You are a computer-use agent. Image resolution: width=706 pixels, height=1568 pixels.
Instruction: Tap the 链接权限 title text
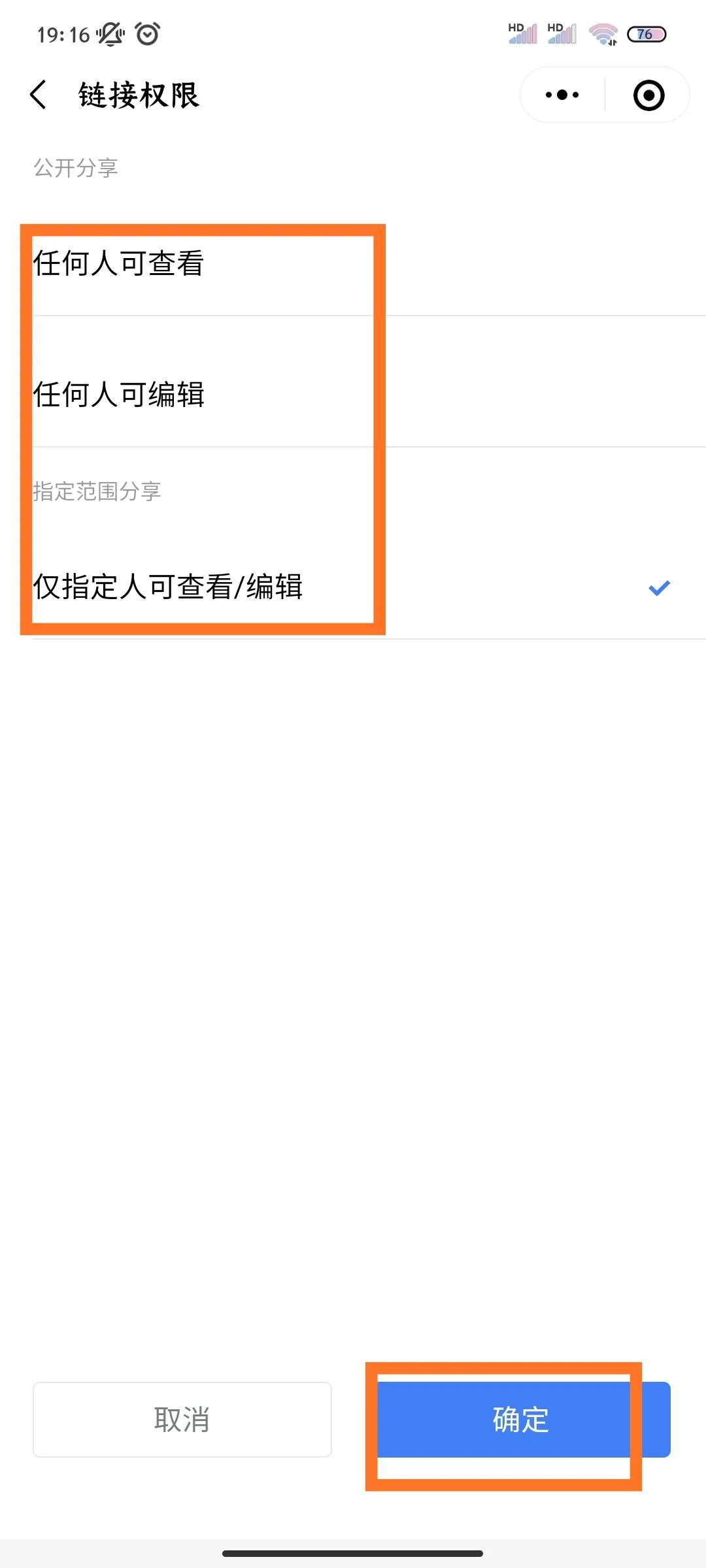[x=139, y=95]
